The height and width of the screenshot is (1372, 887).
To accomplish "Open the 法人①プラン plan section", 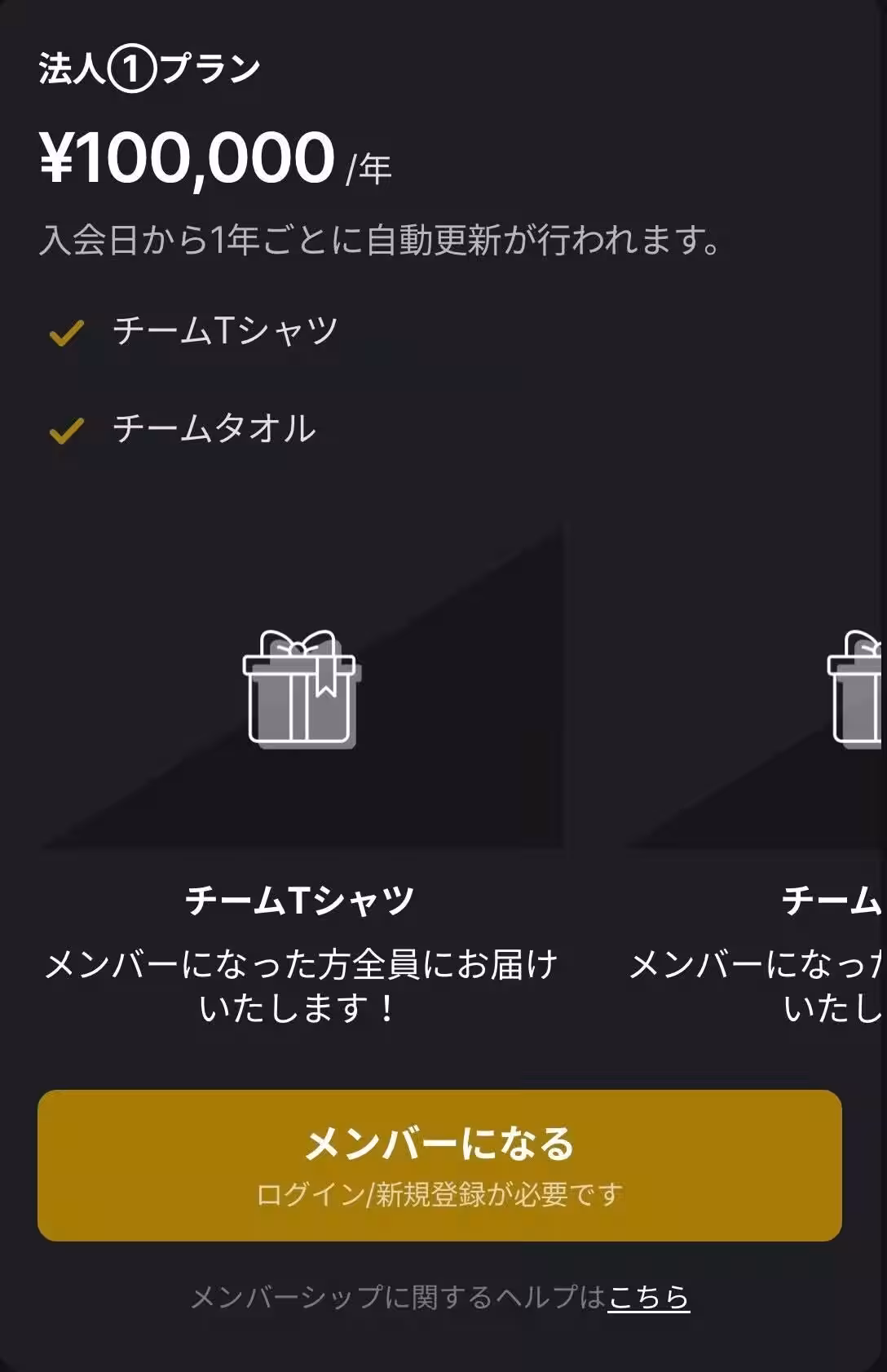I will click(x=145, y=67).
